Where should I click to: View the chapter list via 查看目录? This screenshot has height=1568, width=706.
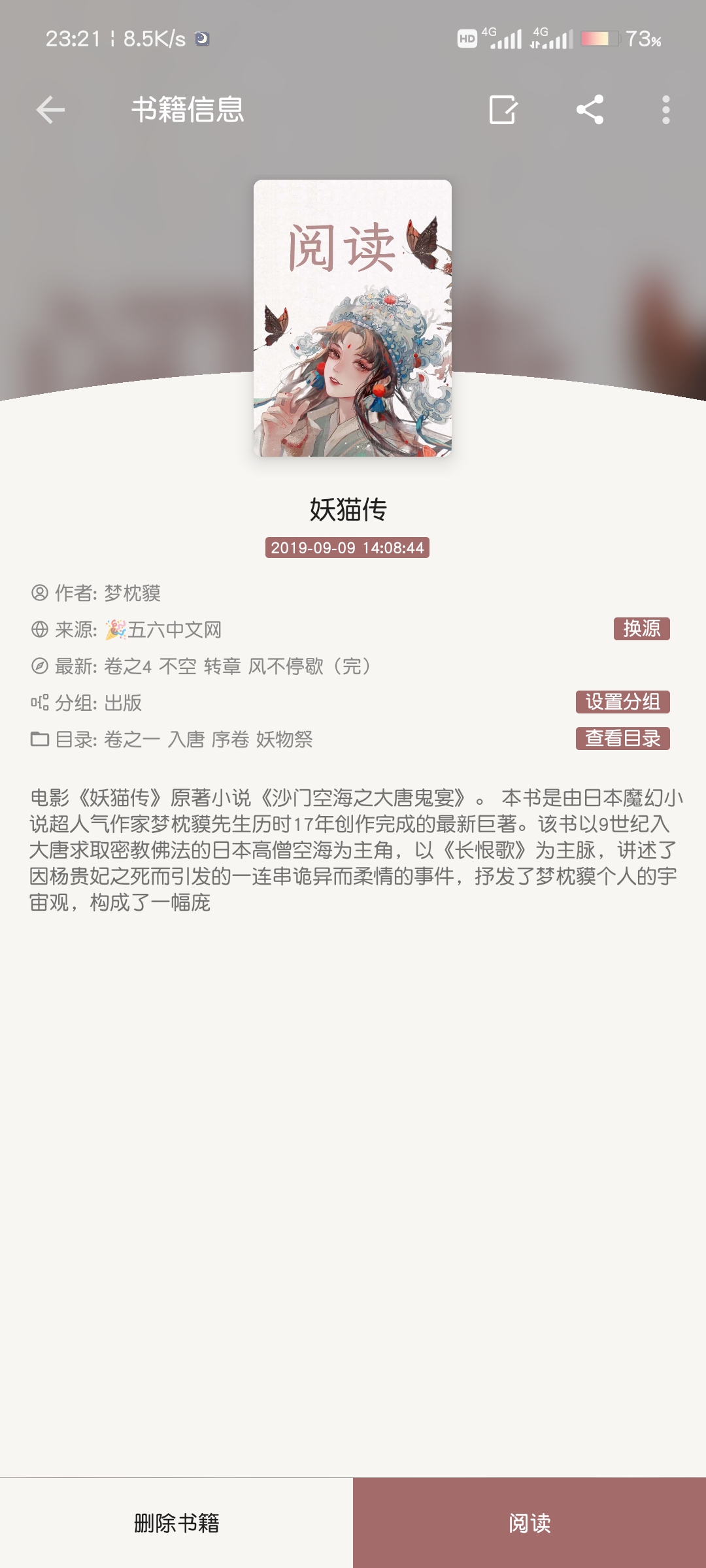pos(622,738)
